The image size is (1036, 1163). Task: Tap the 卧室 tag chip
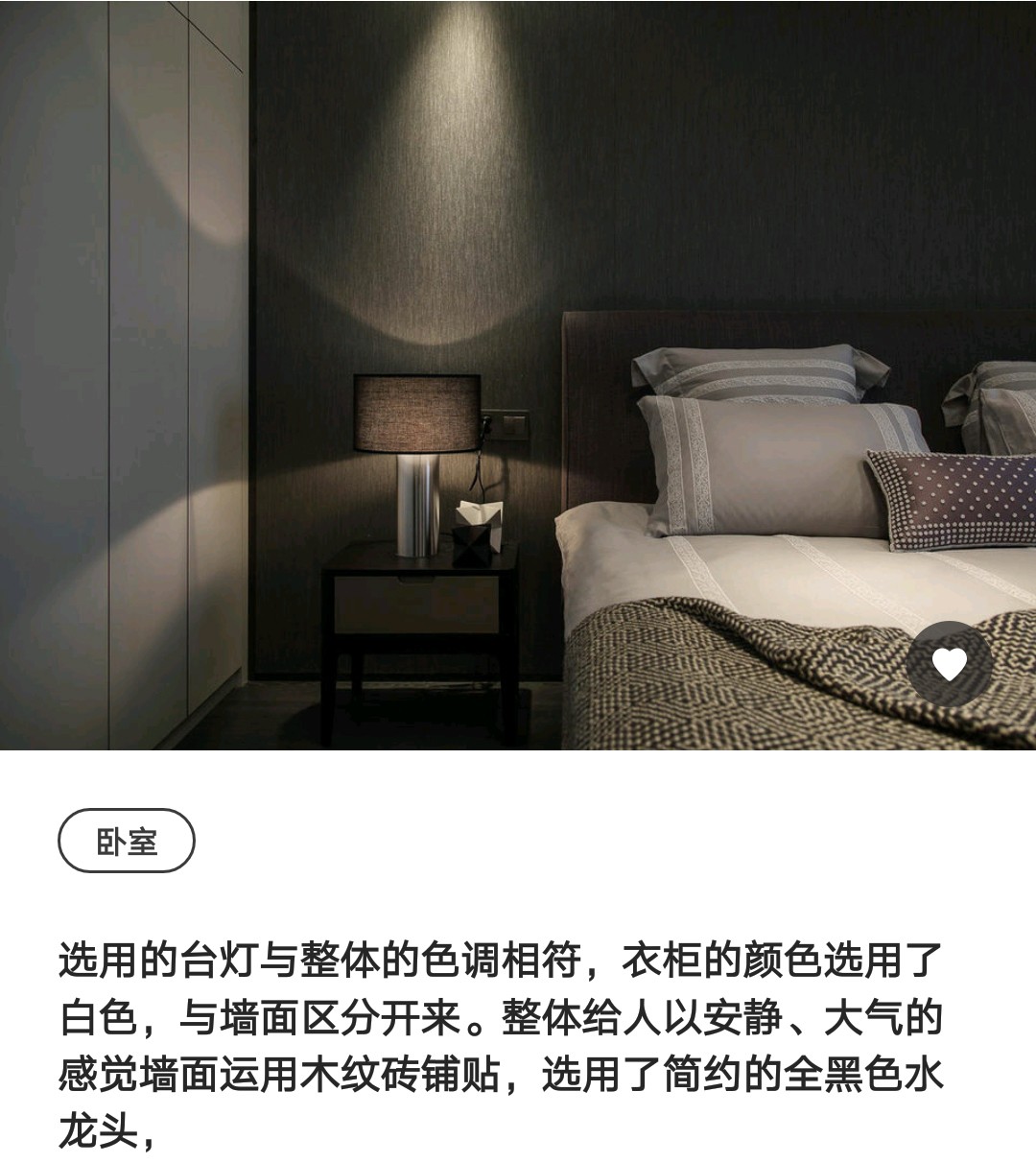click(127, 842)
